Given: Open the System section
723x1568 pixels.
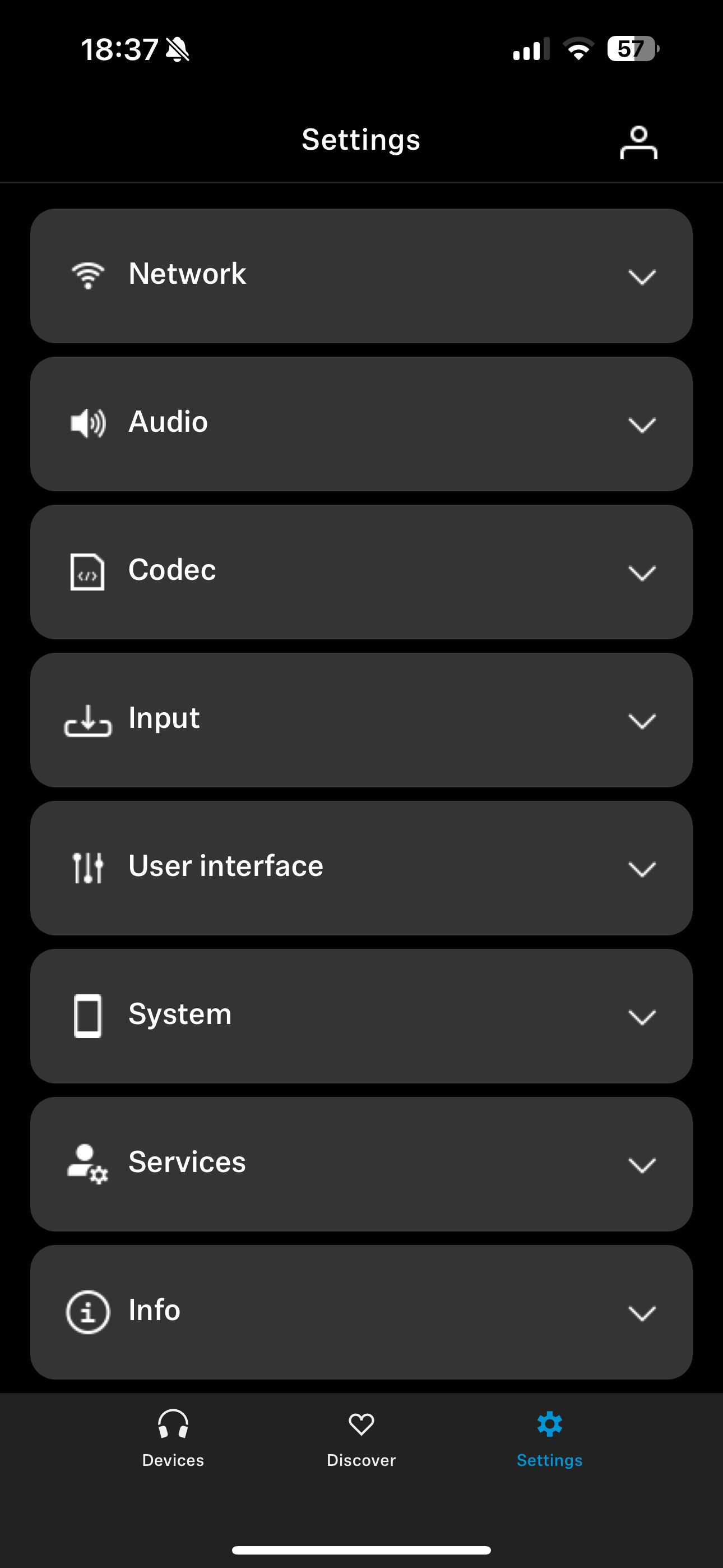Looking at the screenshot, I should coord(361,1016).
